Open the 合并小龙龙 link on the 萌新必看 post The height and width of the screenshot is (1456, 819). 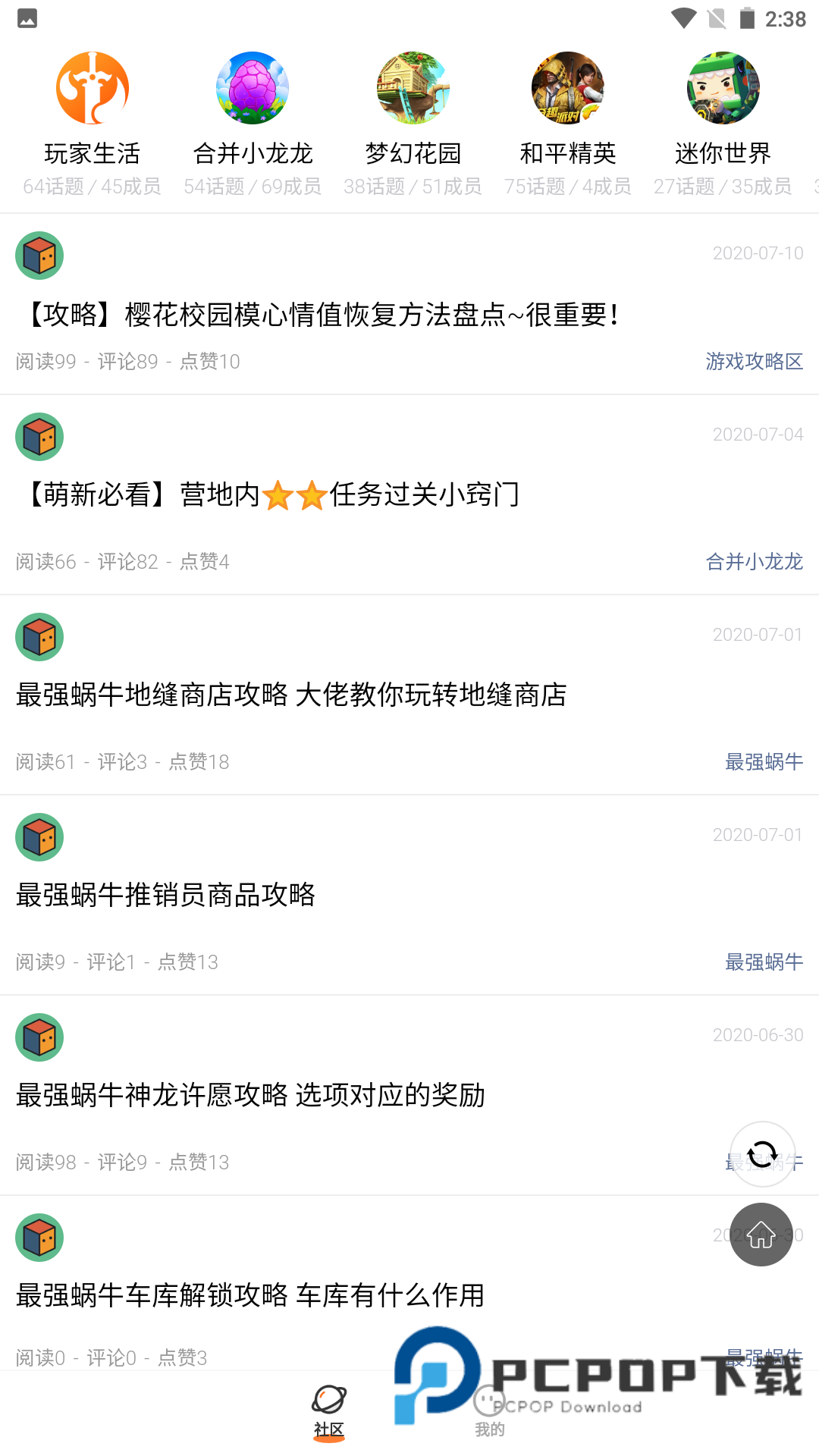(755, 562)
